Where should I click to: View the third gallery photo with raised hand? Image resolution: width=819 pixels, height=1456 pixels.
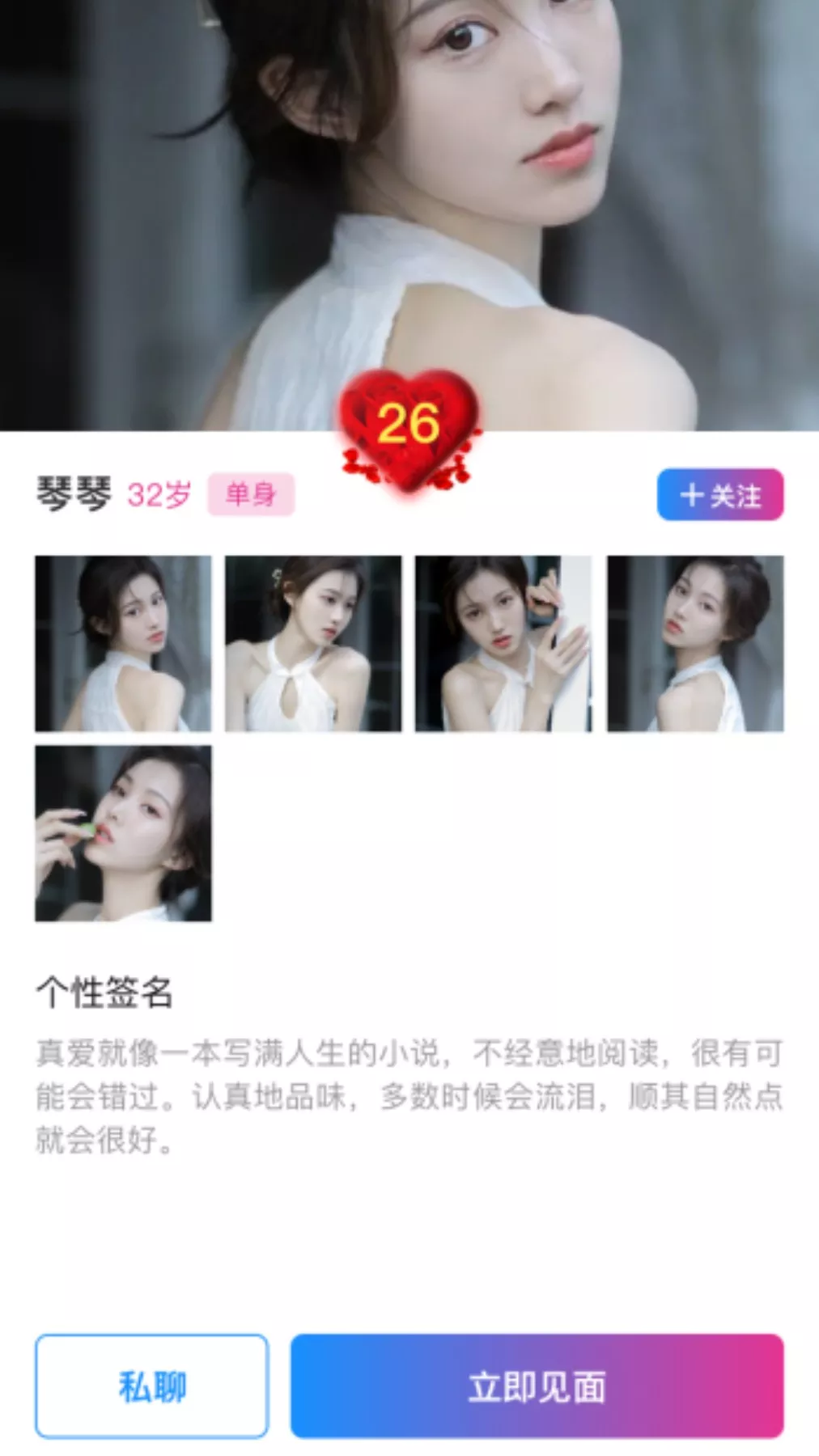pos(503,643)
